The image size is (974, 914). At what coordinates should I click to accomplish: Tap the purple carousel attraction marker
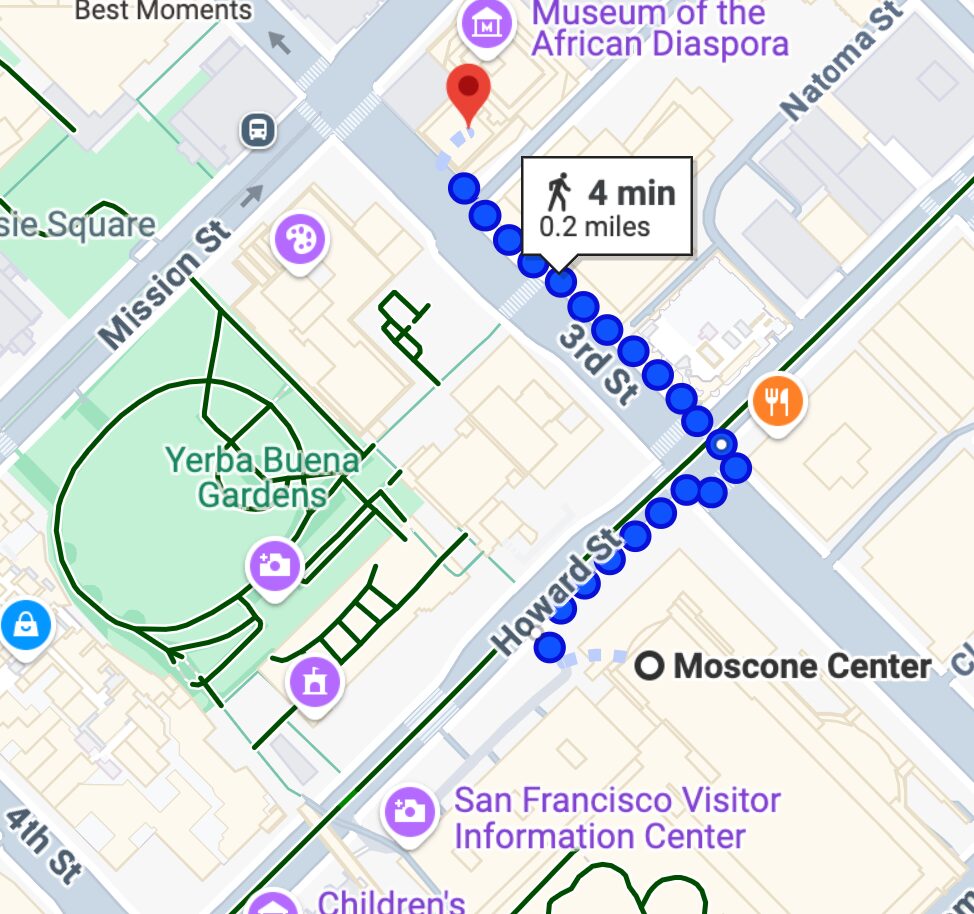tap(314, 683)
